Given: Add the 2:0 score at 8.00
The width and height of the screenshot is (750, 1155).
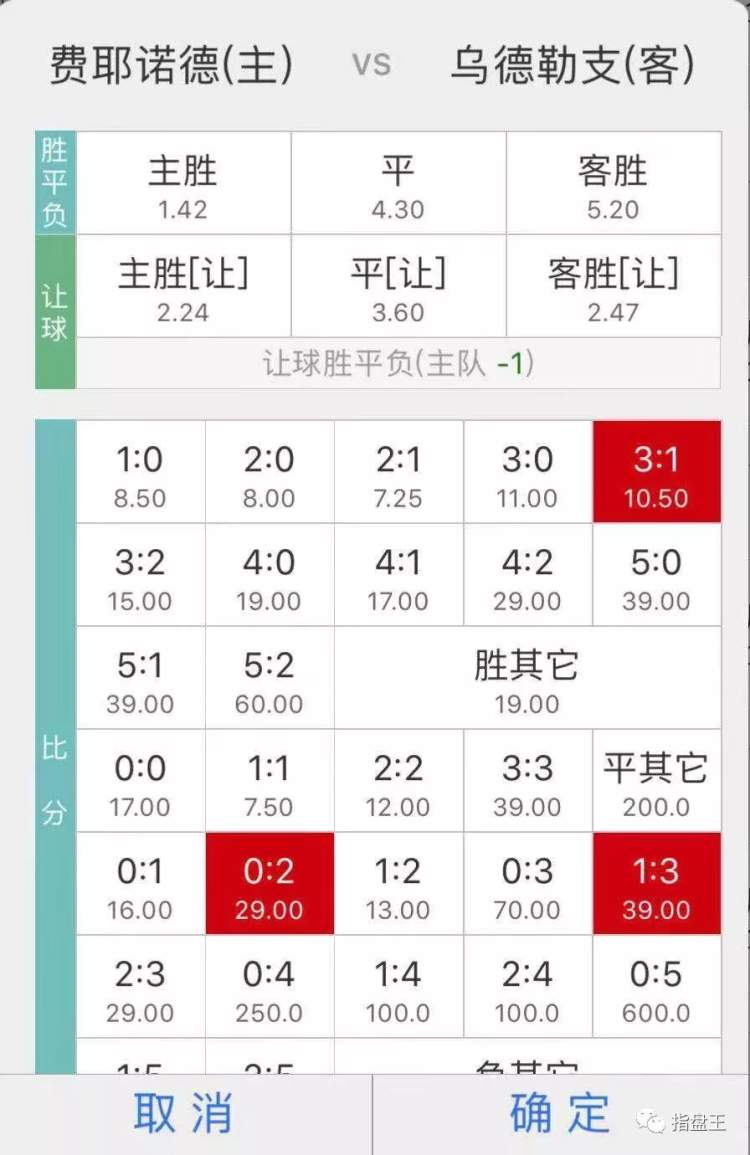Looking at the screenshot, I should coord(269,473).
